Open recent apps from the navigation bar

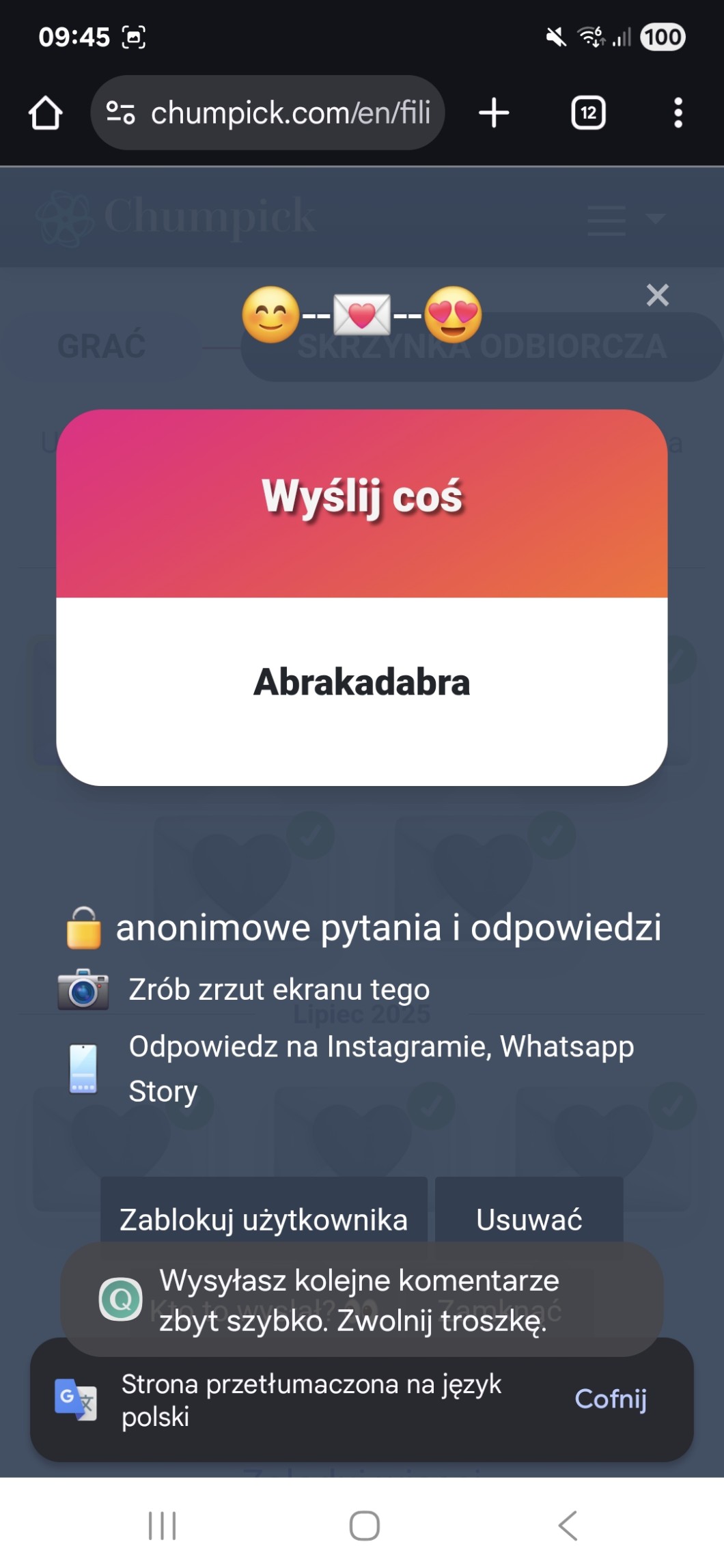[163, 1525]
